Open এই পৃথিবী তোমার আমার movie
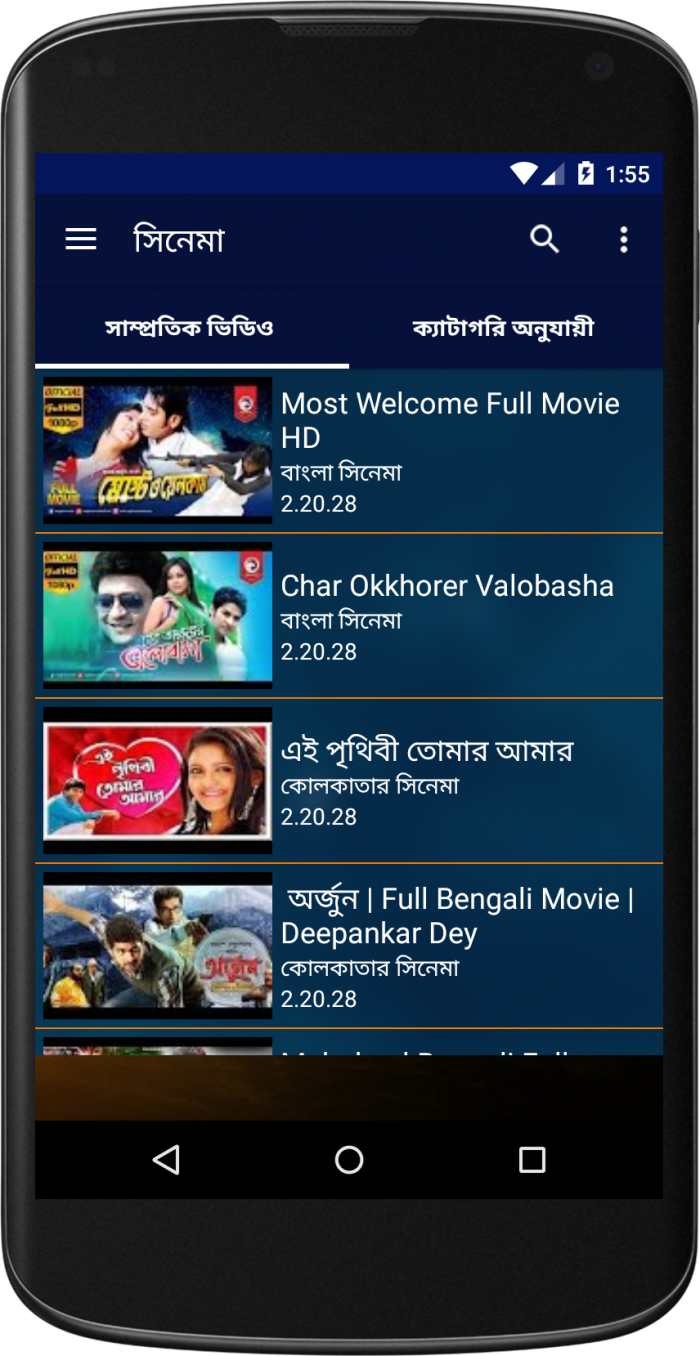Viewport: 700px width, 1356px height. 349,781
